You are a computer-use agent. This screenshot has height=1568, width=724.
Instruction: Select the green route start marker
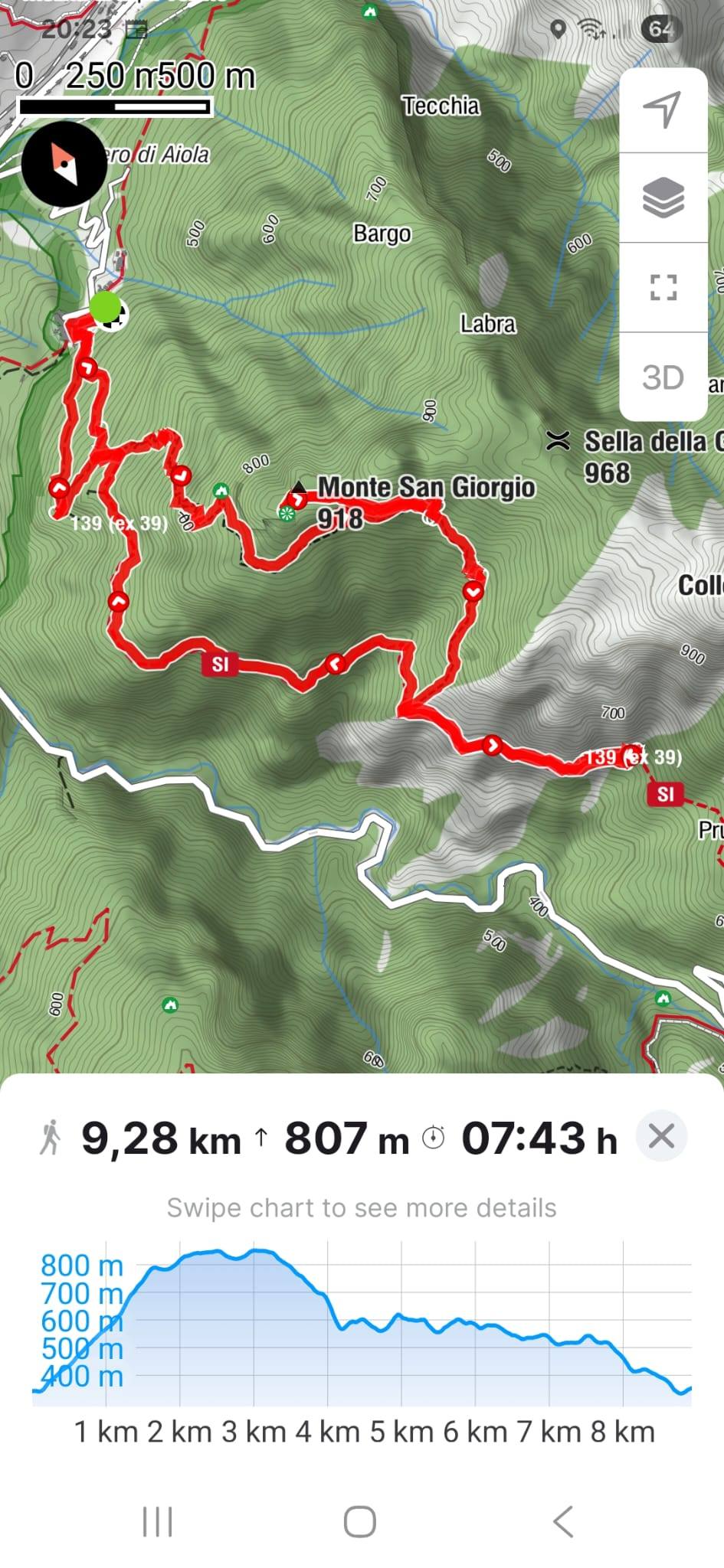click(x=106, y=307)
